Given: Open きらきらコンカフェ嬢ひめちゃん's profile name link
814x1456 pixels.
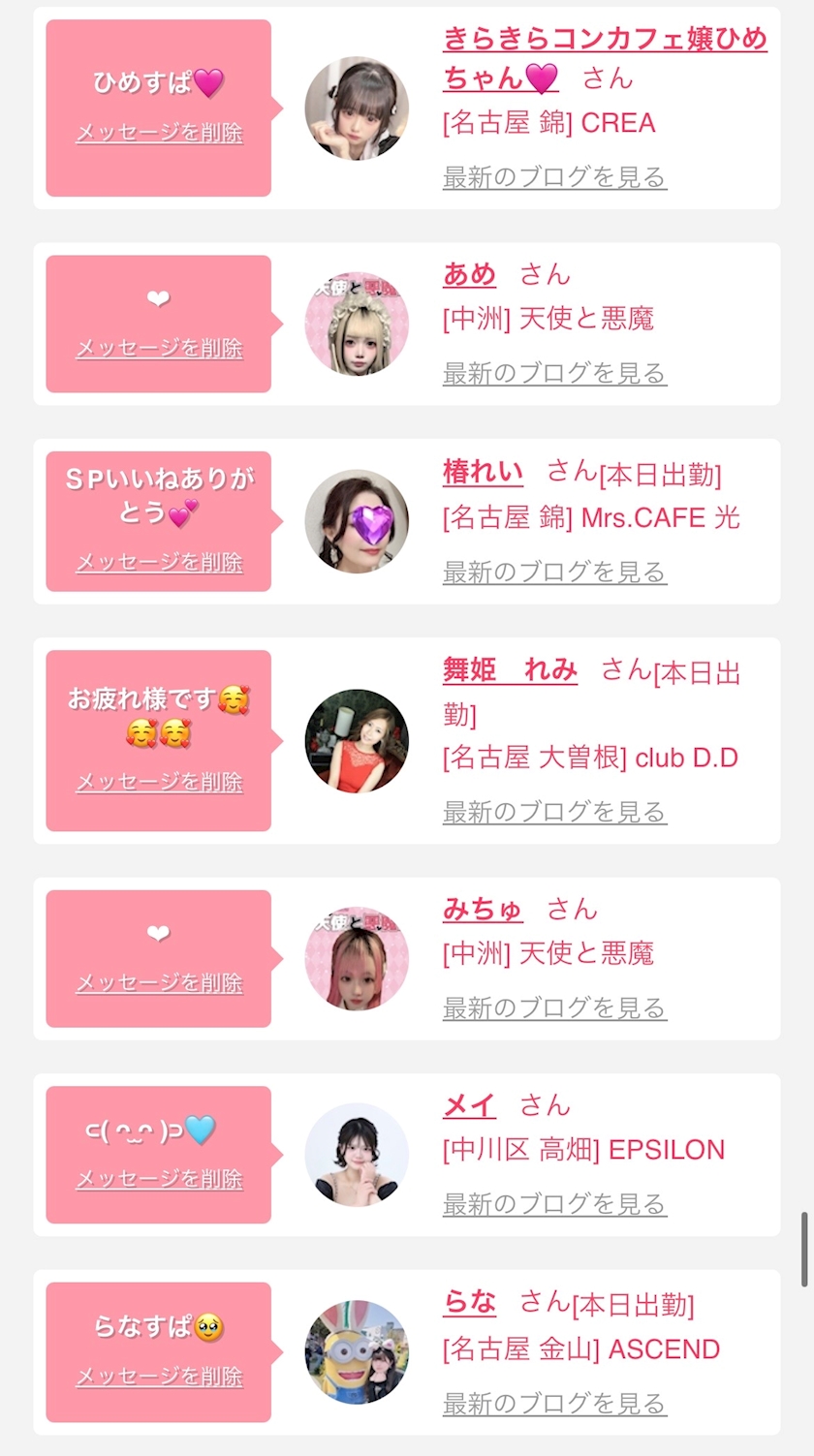Looking at the screenshot, I should (605, 57).
